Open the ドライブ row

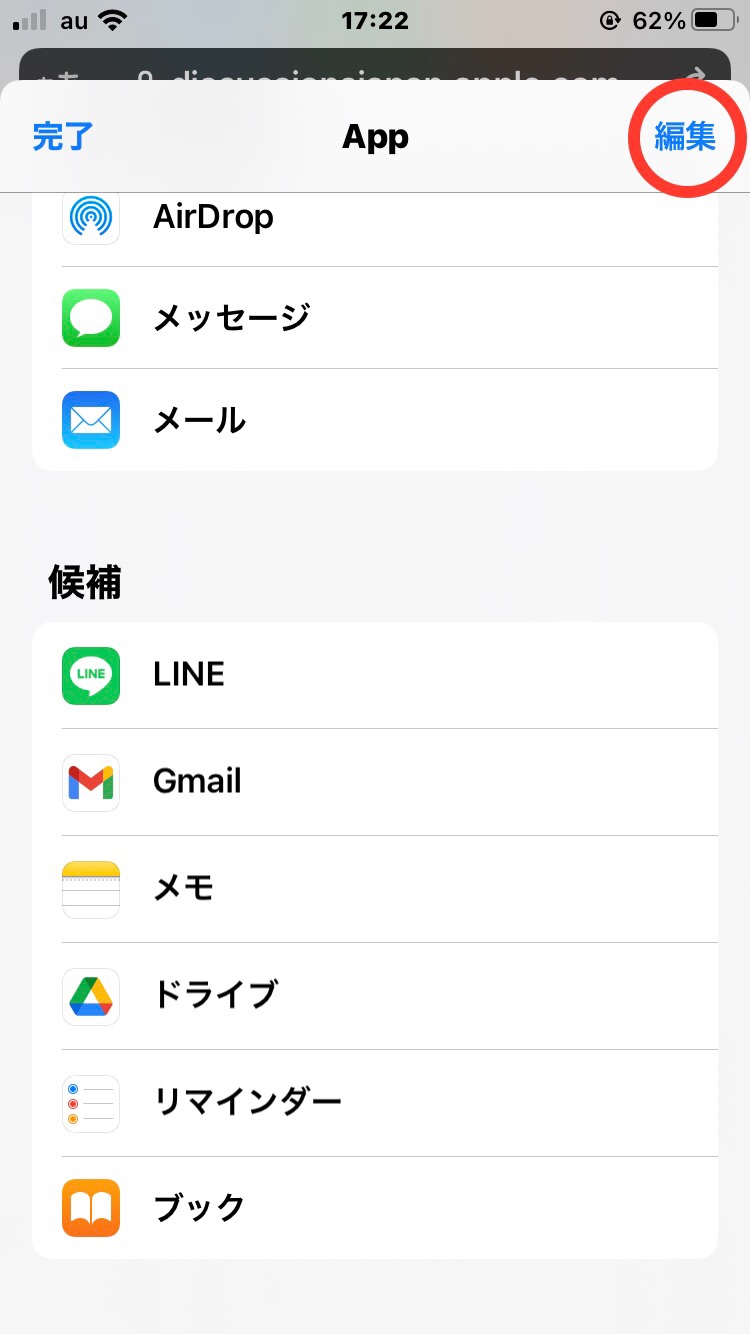tap(375, 996)
